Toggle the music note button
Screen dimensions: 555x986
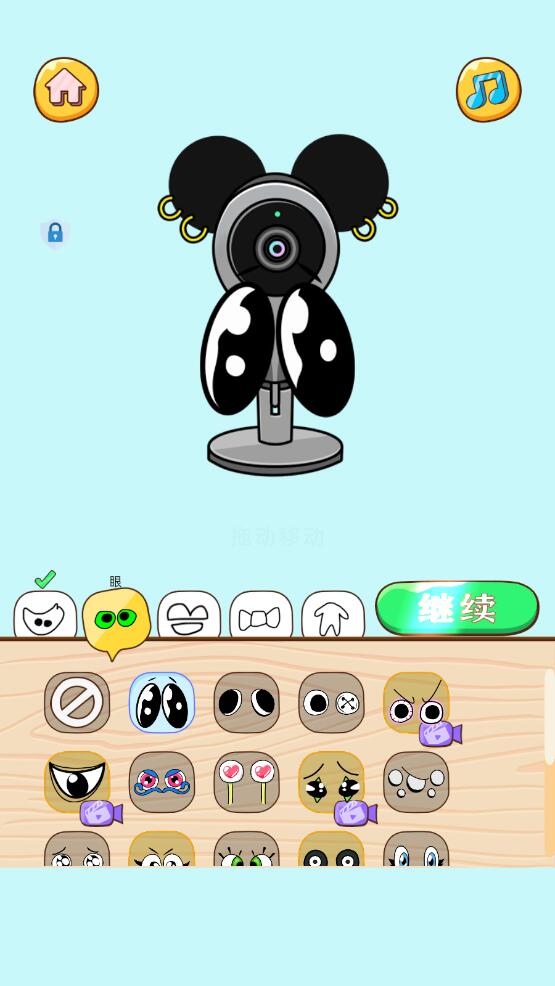(488, 89)
